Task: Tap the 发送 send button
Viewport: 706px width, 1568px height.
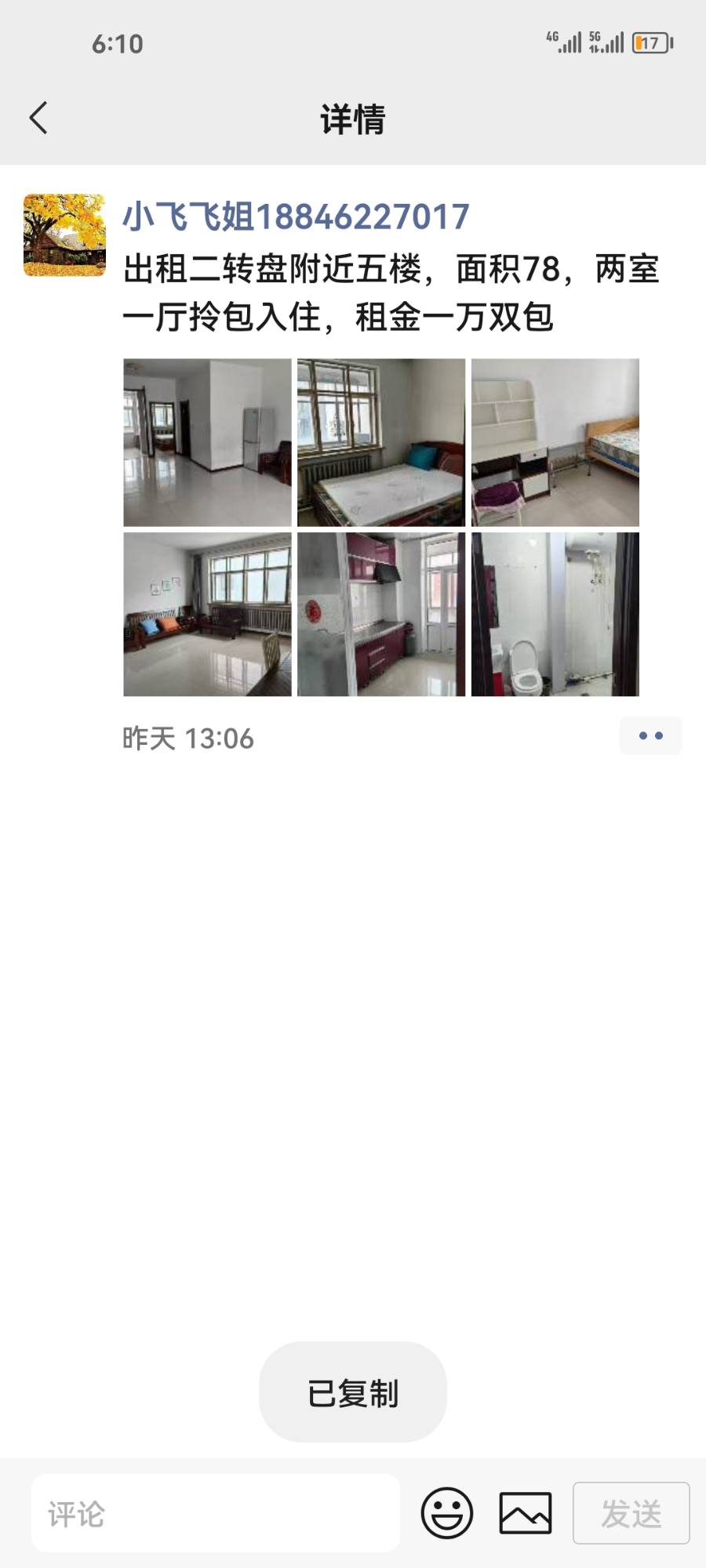Action: pos(631,1513)
